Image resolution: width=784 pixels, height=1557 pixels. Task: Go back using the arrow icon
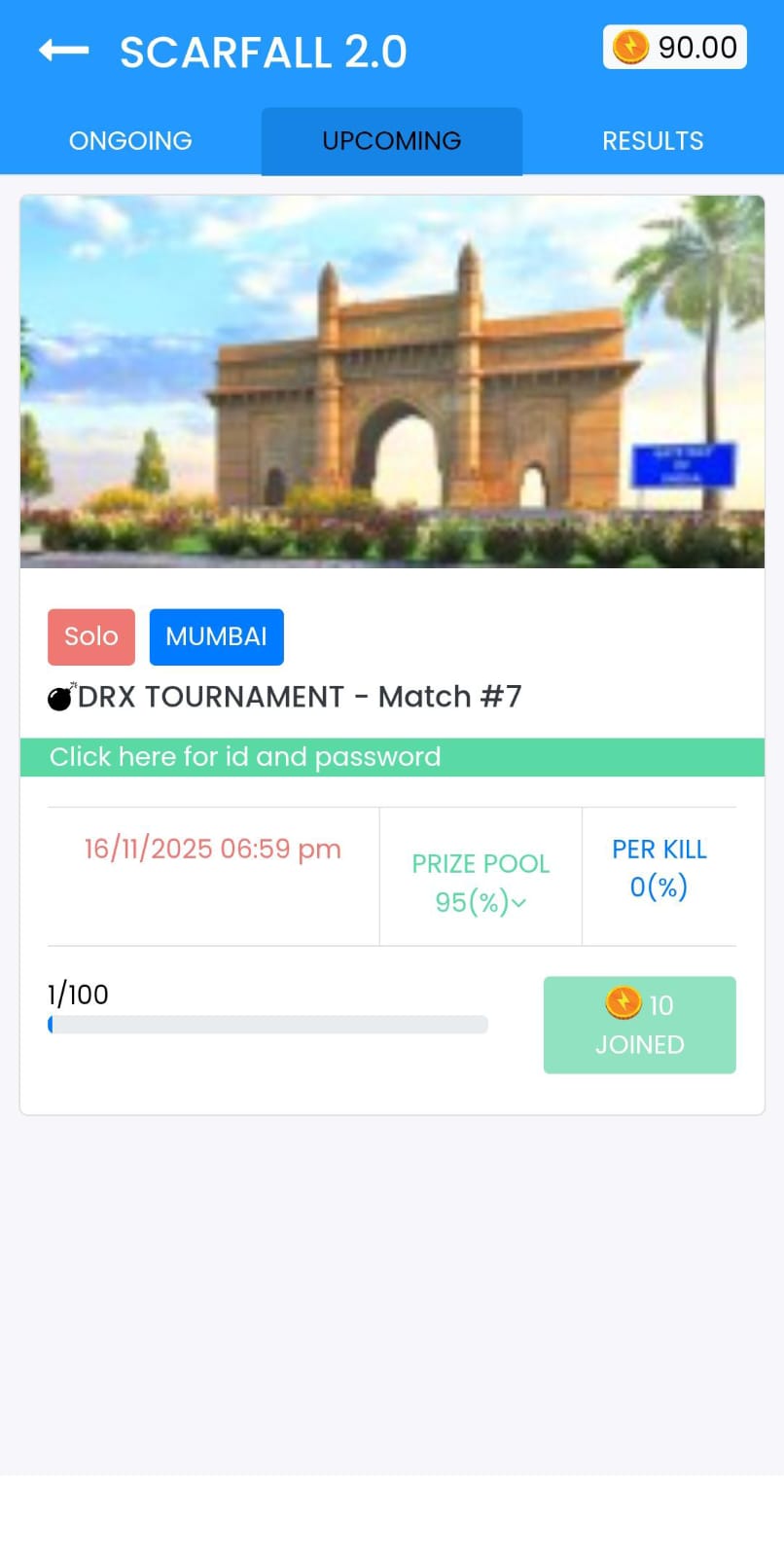[x=63, y=51]
